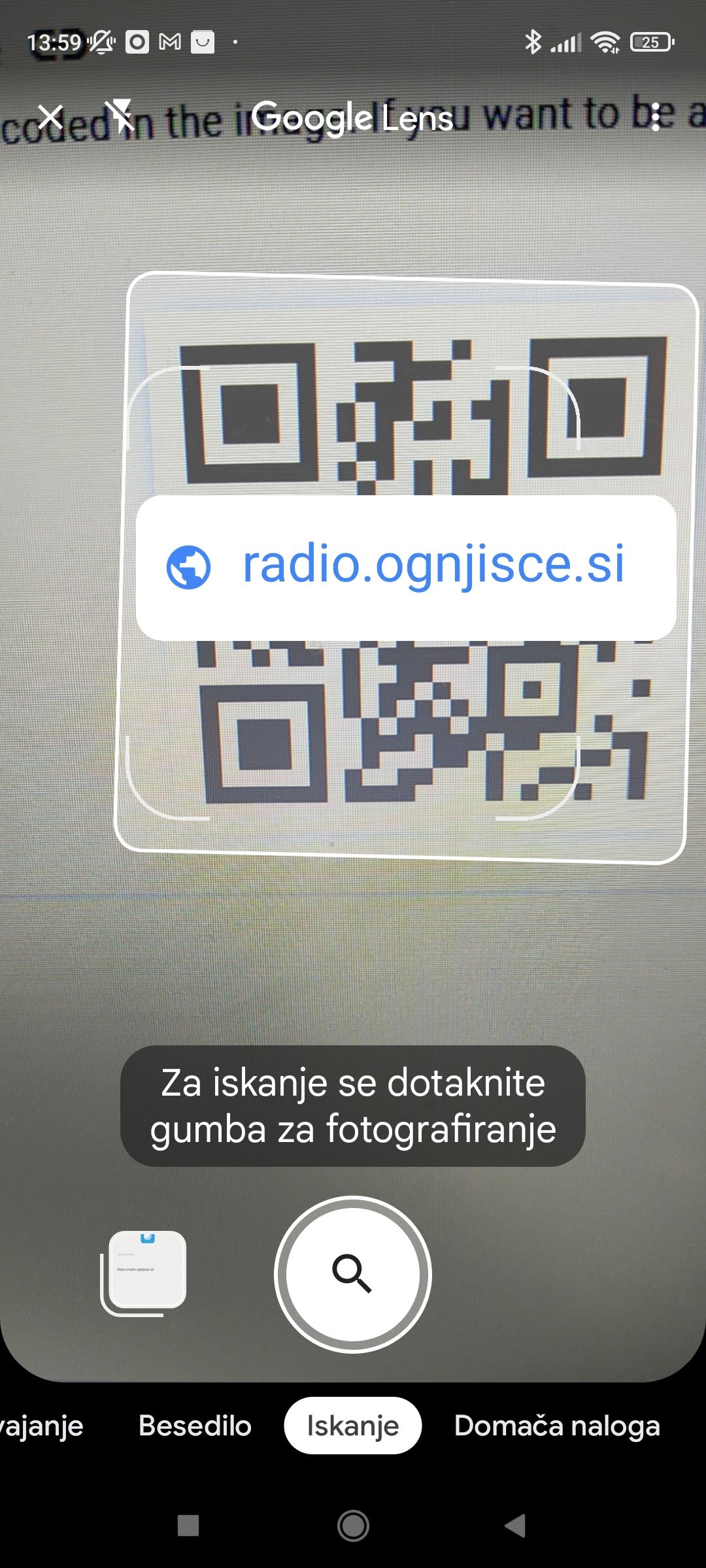Tap the search shutter button
Screen dimensions: 706x1568
pyautogui.click(x=353, y=1274)
